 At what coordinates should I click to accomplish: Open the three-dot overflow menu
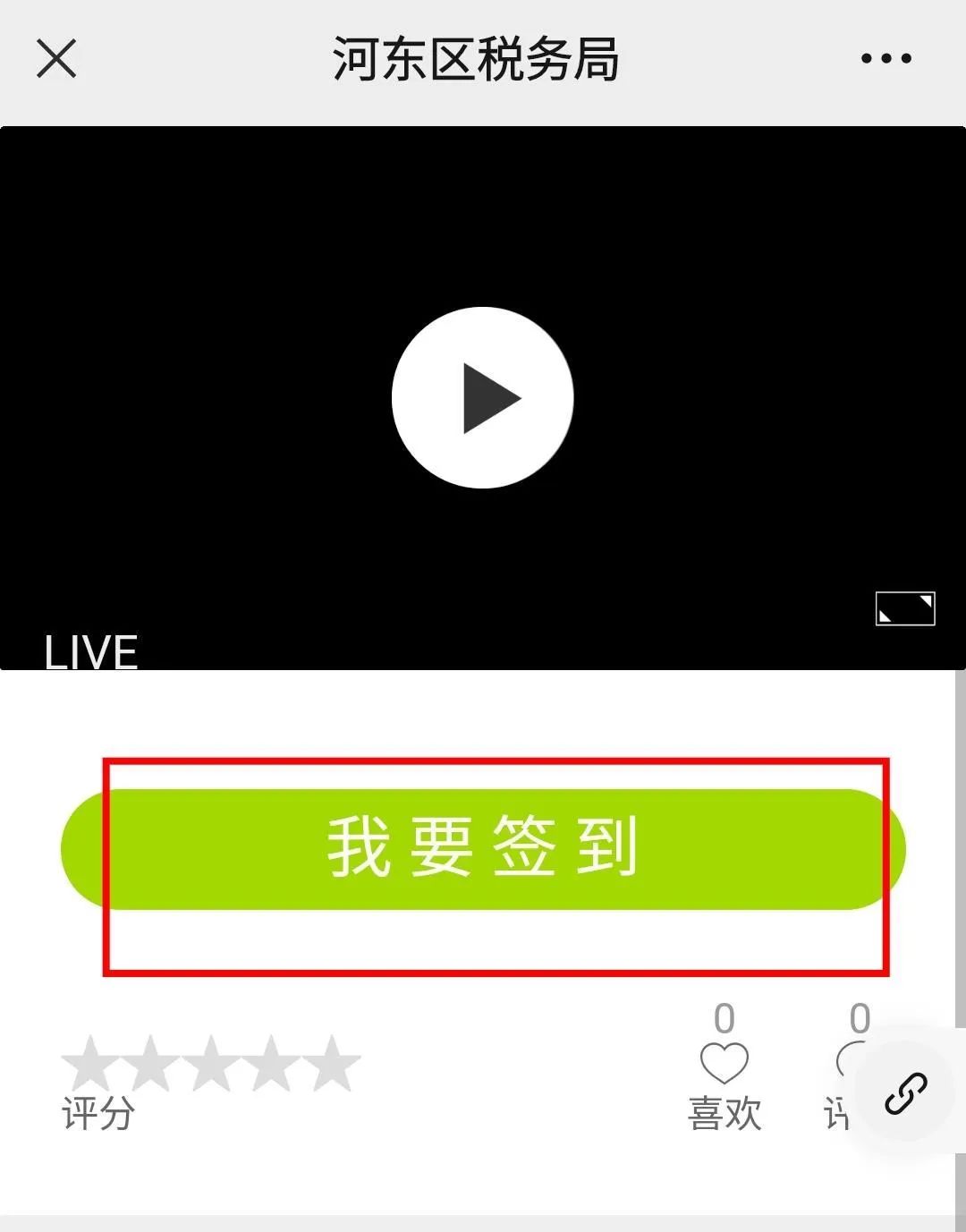tap(885, 59)
